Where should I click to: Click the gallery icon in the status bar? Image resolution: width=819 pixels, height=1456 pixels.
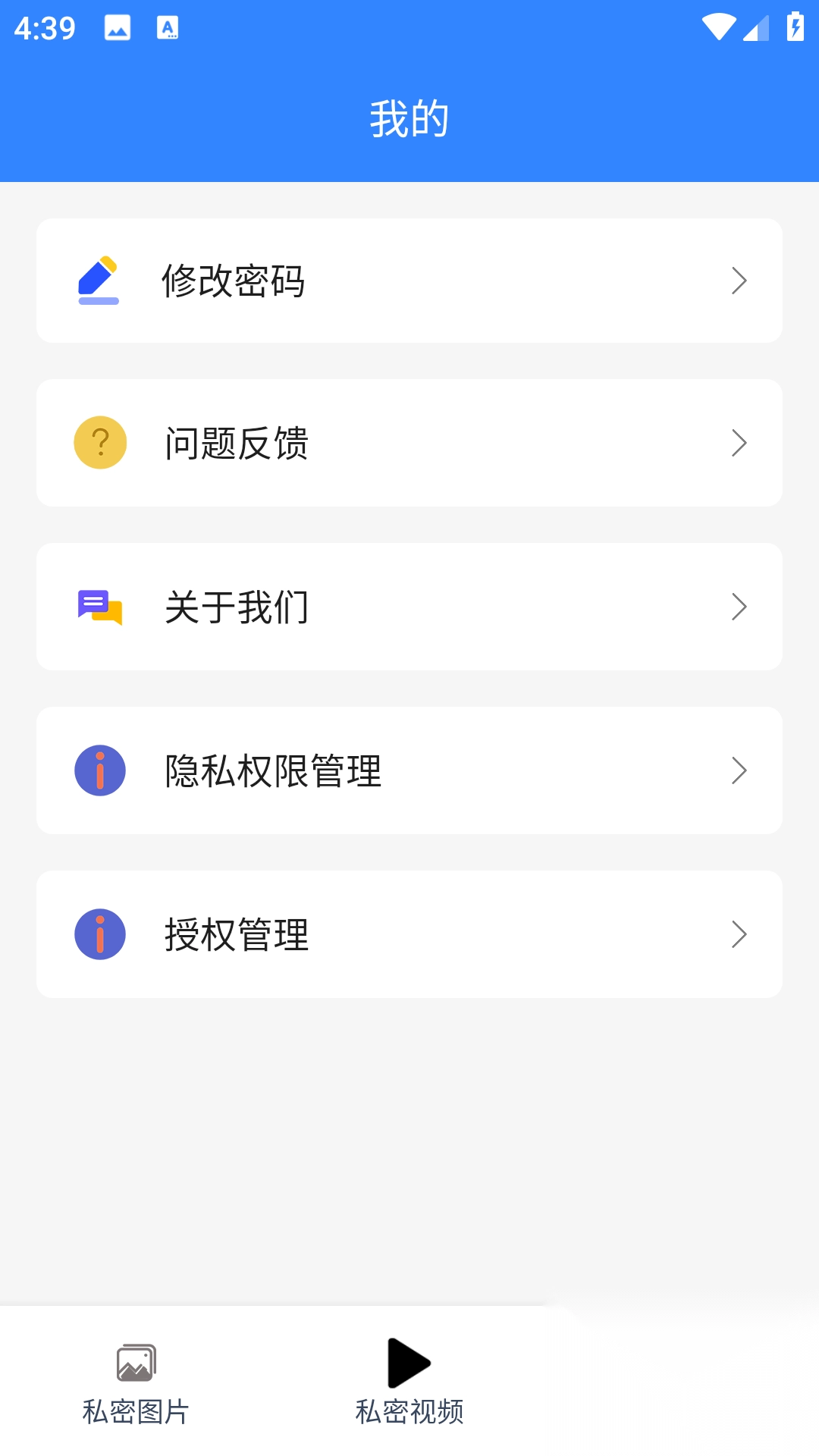tap(115, 27)
